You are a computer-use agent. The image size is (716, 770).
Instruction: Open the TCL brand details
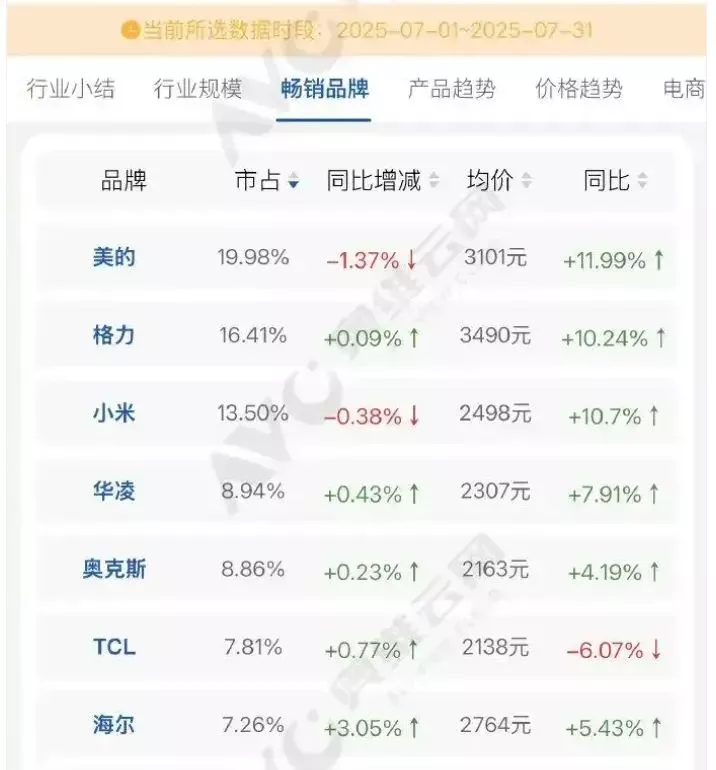[114, 648]
